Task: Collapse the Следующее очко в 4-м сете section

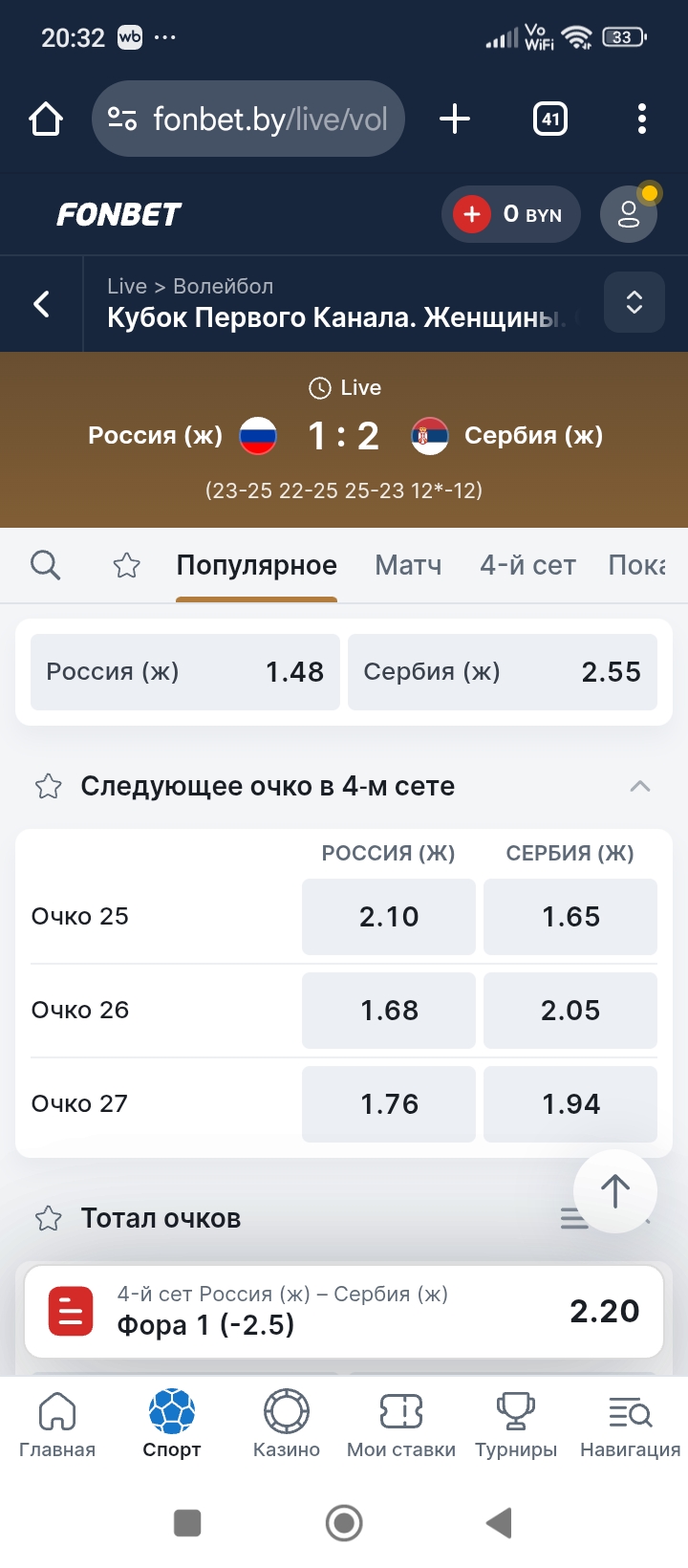Action: tap(640, 786)
